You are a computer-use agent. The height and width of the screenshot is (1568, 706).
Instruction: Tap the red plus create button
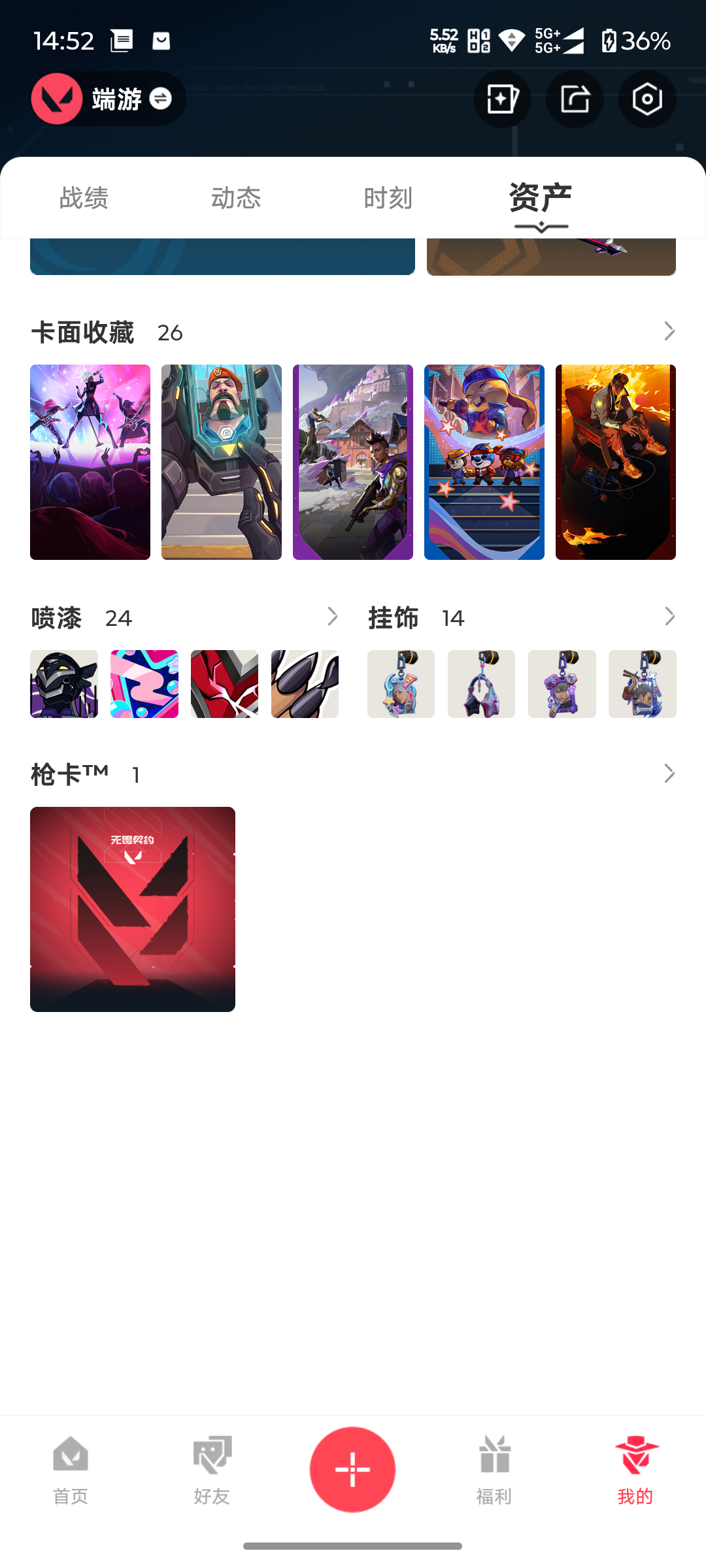(x=353, y=1469)
